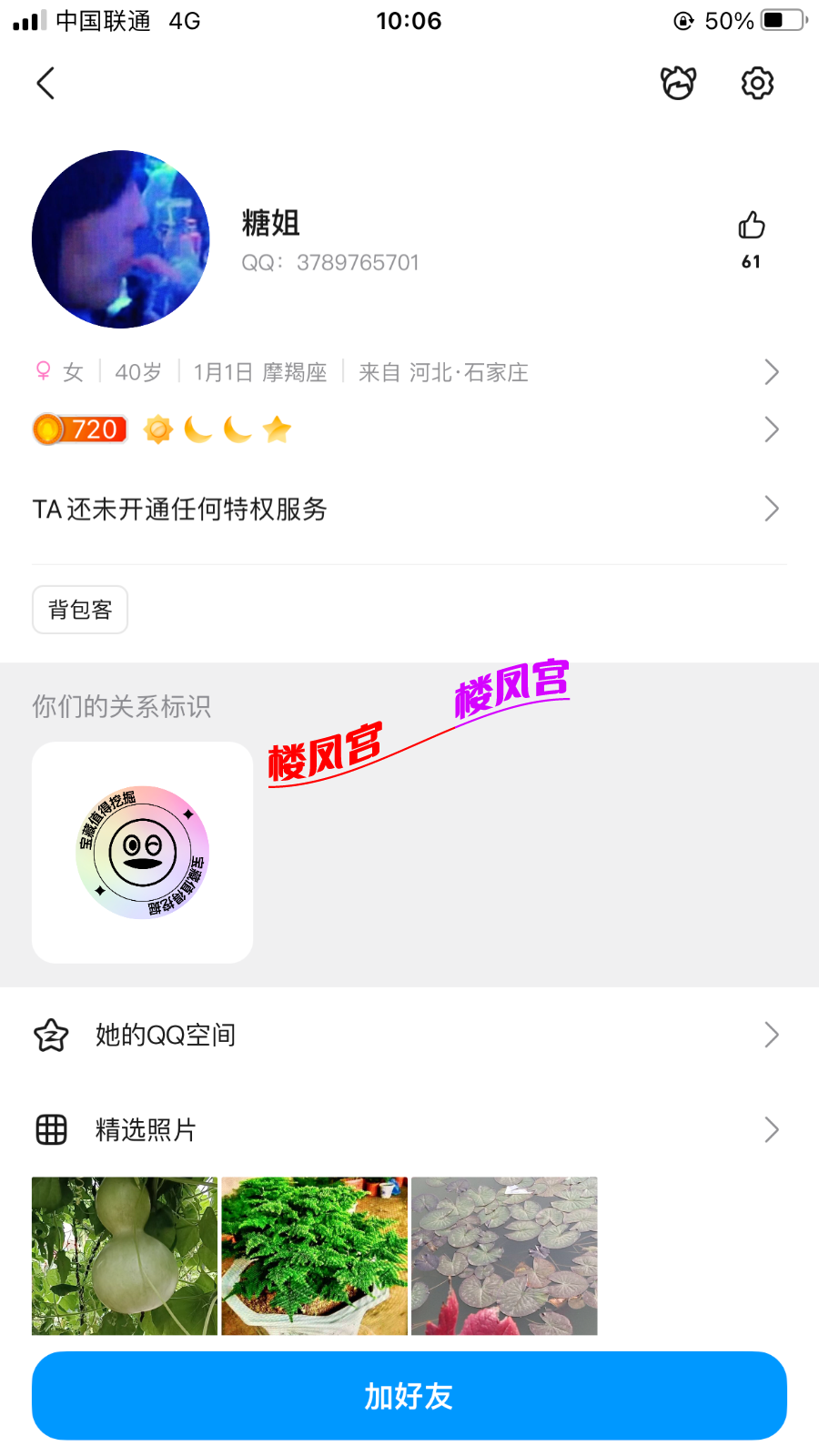
Task: Open the 宝藏值得挖掘 relationship badge card
Action: click(x=143, y=853)
